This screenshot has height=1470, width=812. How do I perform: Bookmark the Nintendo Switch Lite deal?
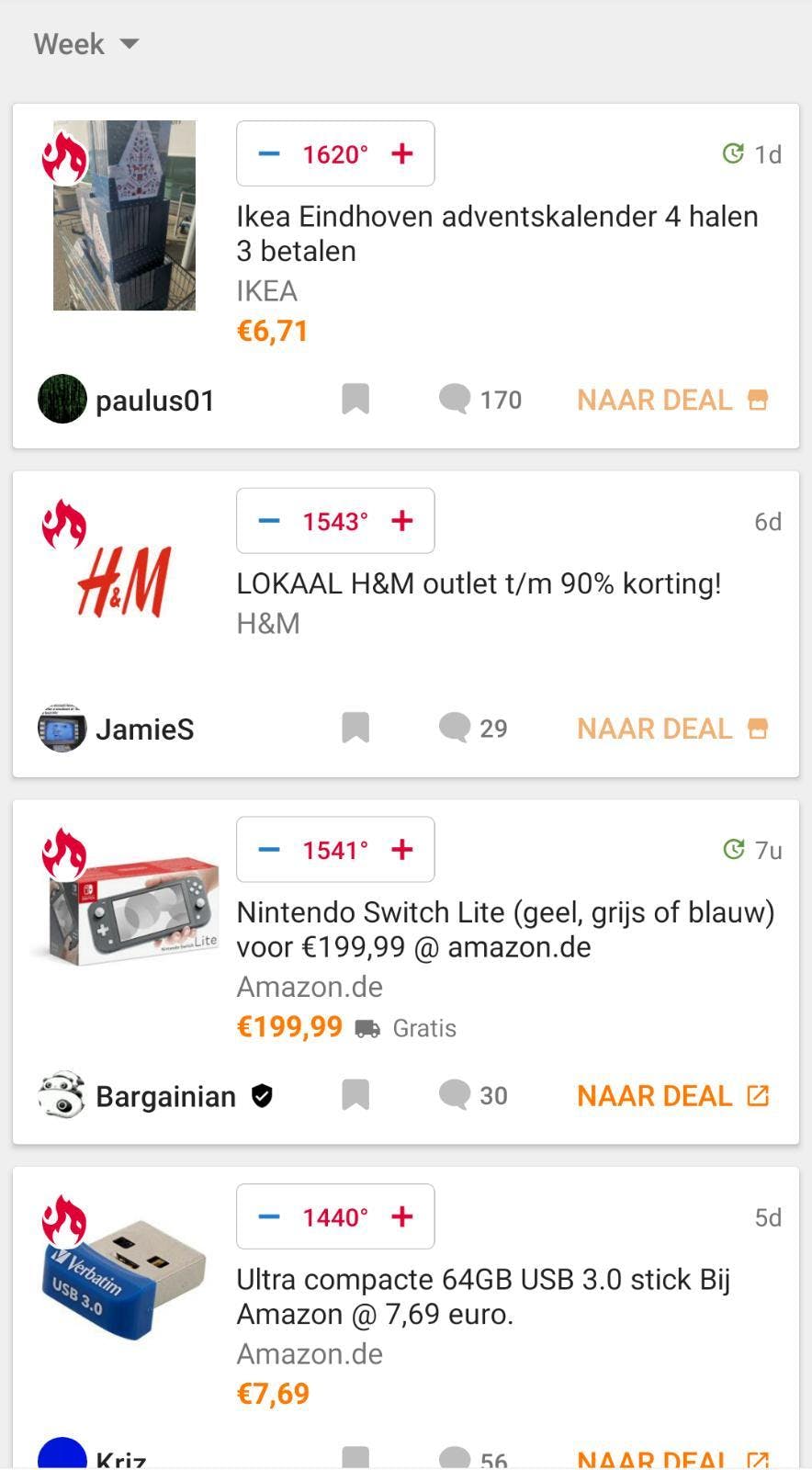tap(356, 1095)
